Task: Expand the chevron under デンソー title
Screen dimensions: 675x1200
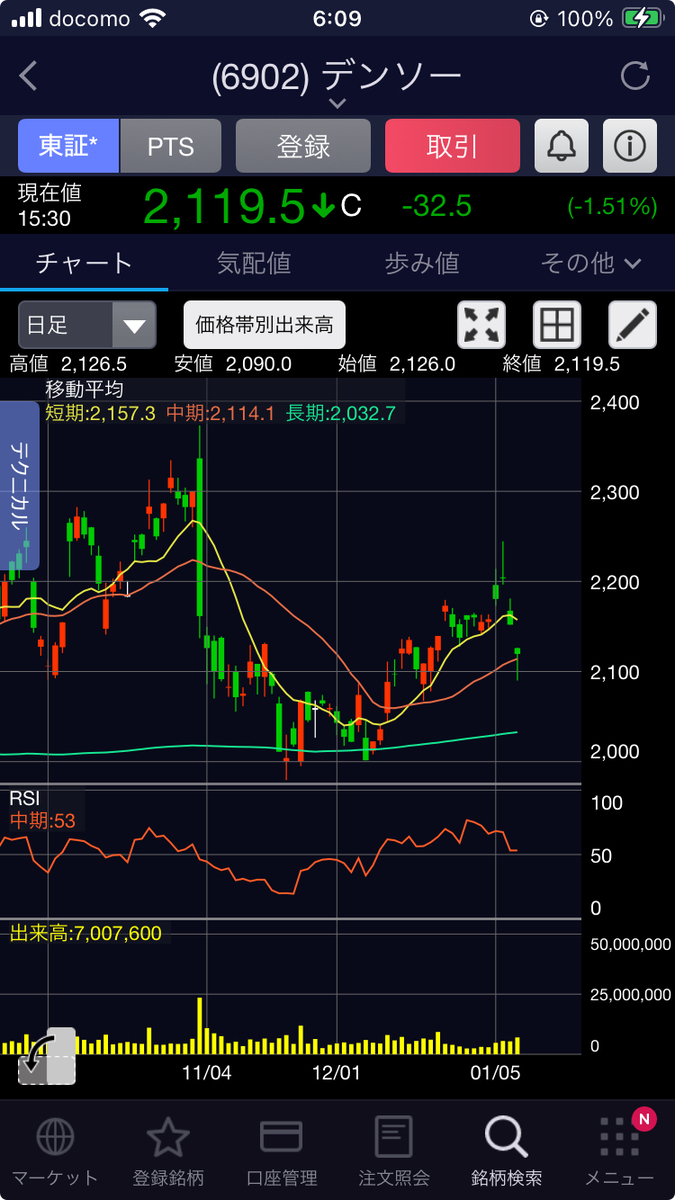Action: tap(337, 103)
